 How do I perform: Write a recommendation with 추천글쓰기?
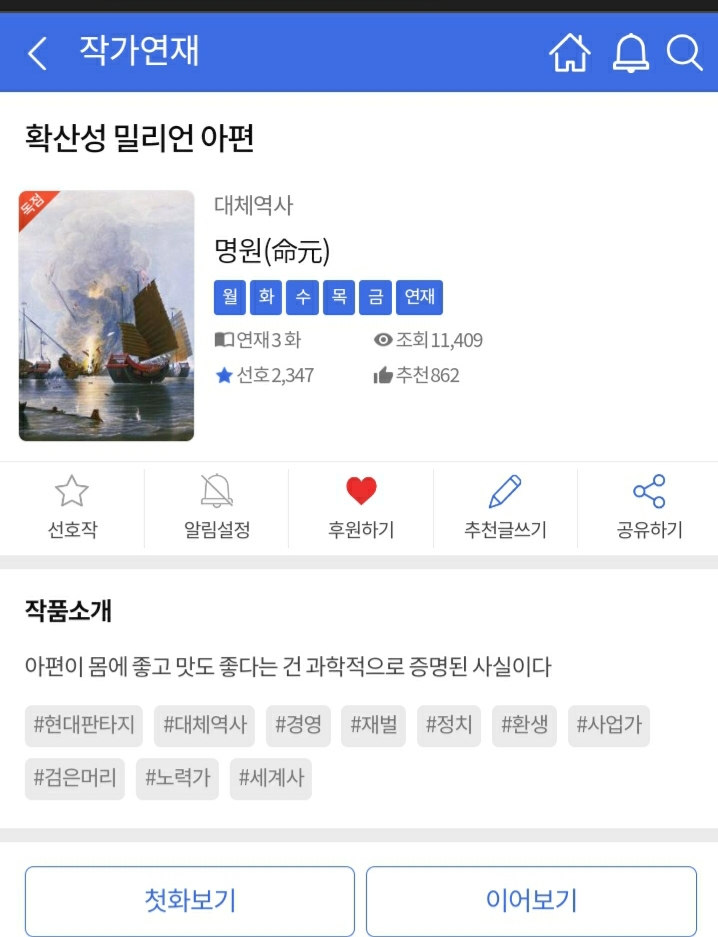(505, 508)
